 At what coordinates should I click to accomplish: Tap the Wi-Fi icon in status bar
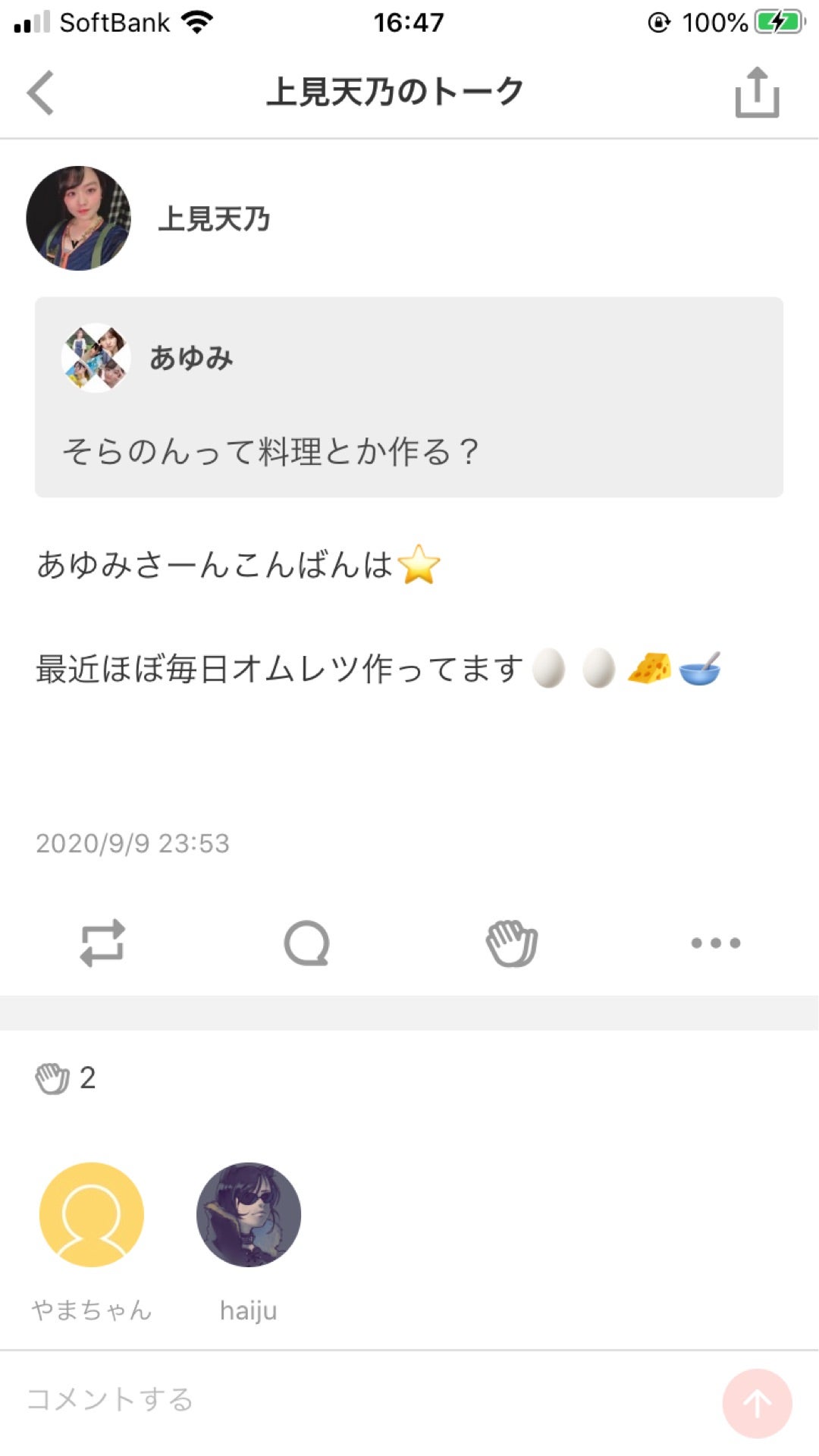pyautogui.click(x=197, y=21)
